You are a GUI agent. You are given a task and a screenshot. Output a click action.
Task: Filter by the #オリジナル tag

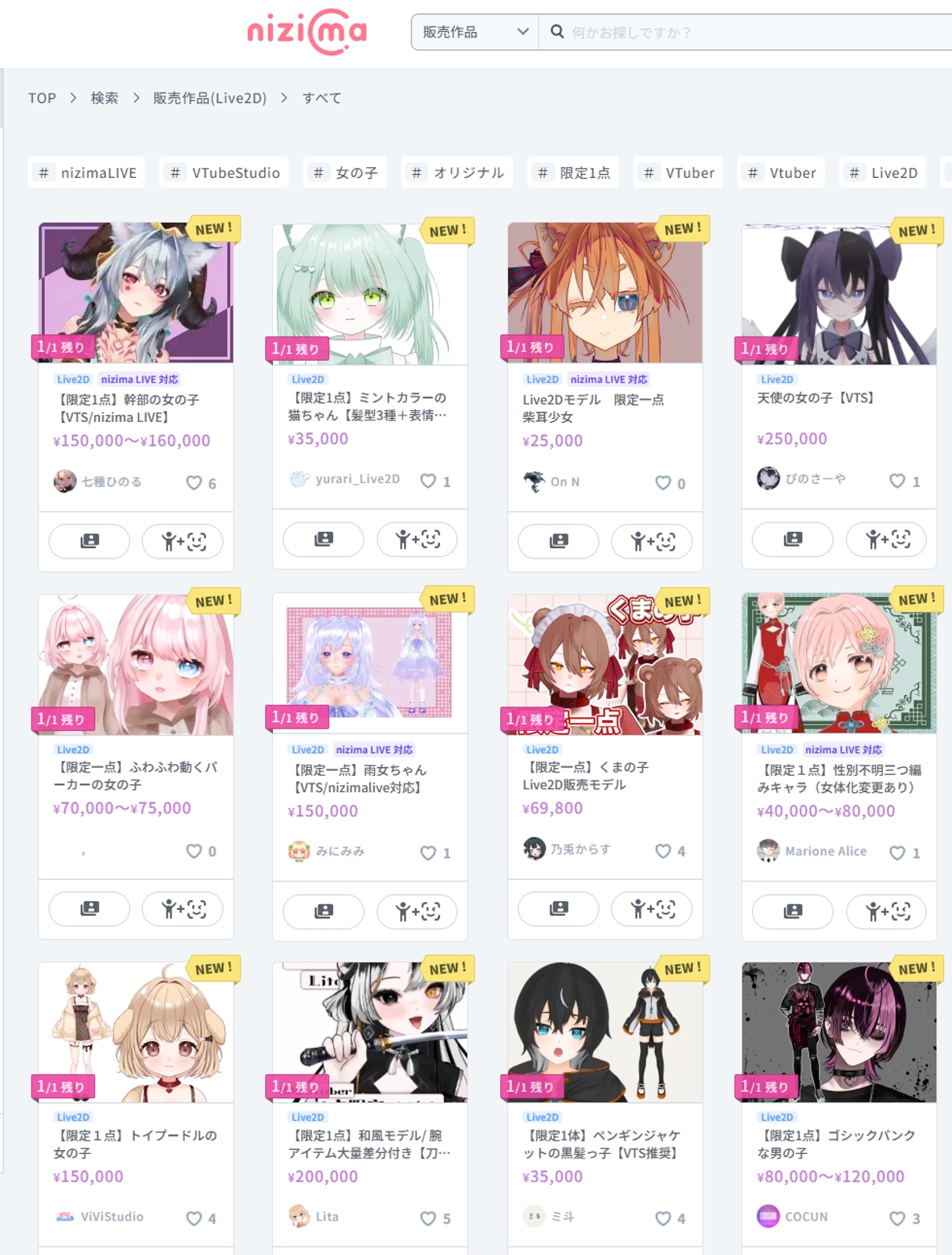point(458,173)
